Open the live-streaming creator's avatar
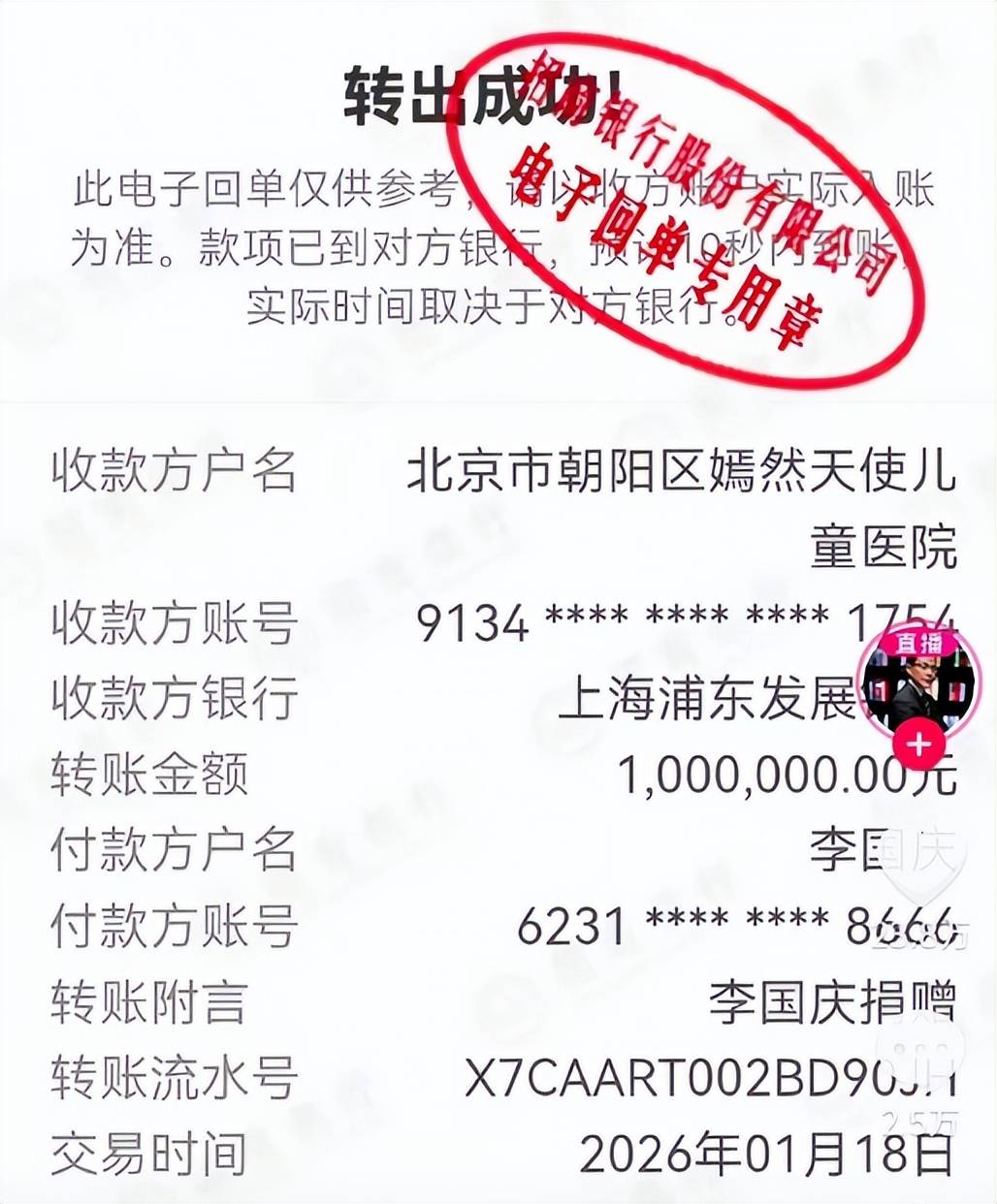This screenshot has height=1204, width=997. pyautogui.click(x=918, y=681)
